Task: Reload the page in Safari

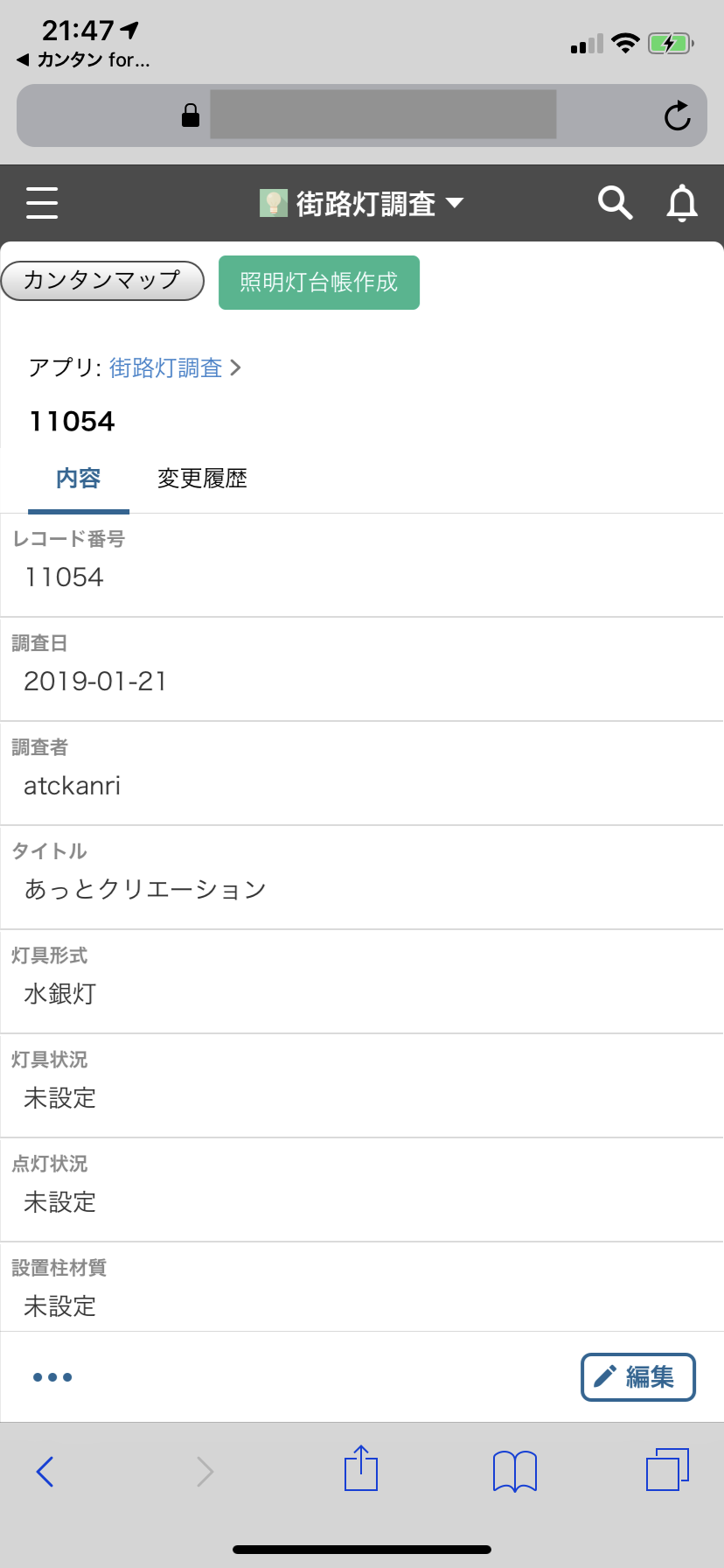Action: pyautogui.click(x=678, y=115)
